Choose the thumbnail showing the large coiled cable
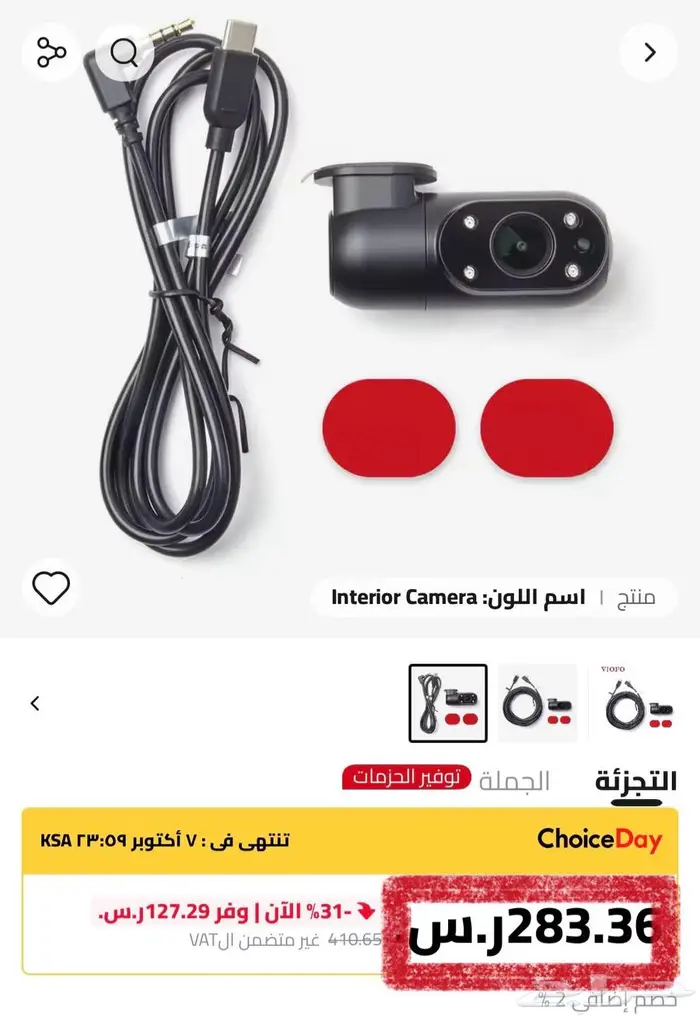 (538, 703)
